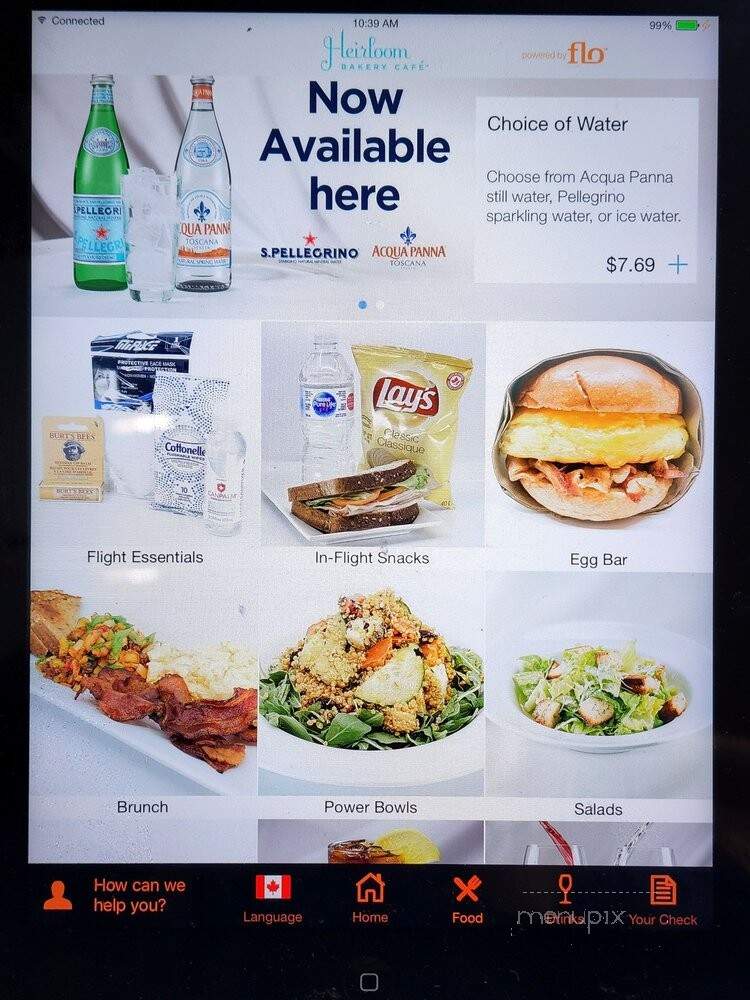This screenshot has width=750, height=1000.
Task: Switch to the Food tab
Action: pos(467,899)
